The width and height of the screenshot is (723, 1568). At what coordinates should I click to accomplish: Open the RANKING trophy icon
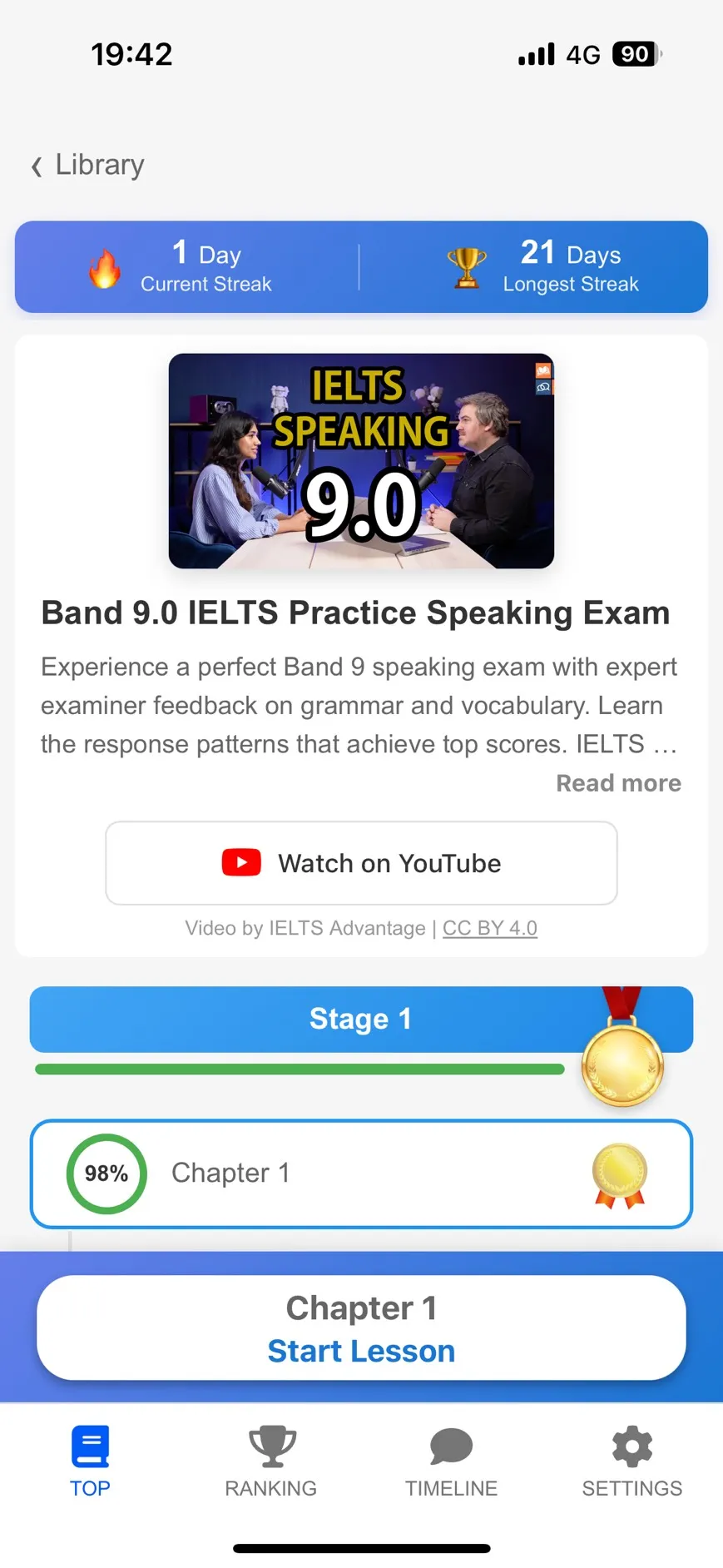pos(270,1448)
